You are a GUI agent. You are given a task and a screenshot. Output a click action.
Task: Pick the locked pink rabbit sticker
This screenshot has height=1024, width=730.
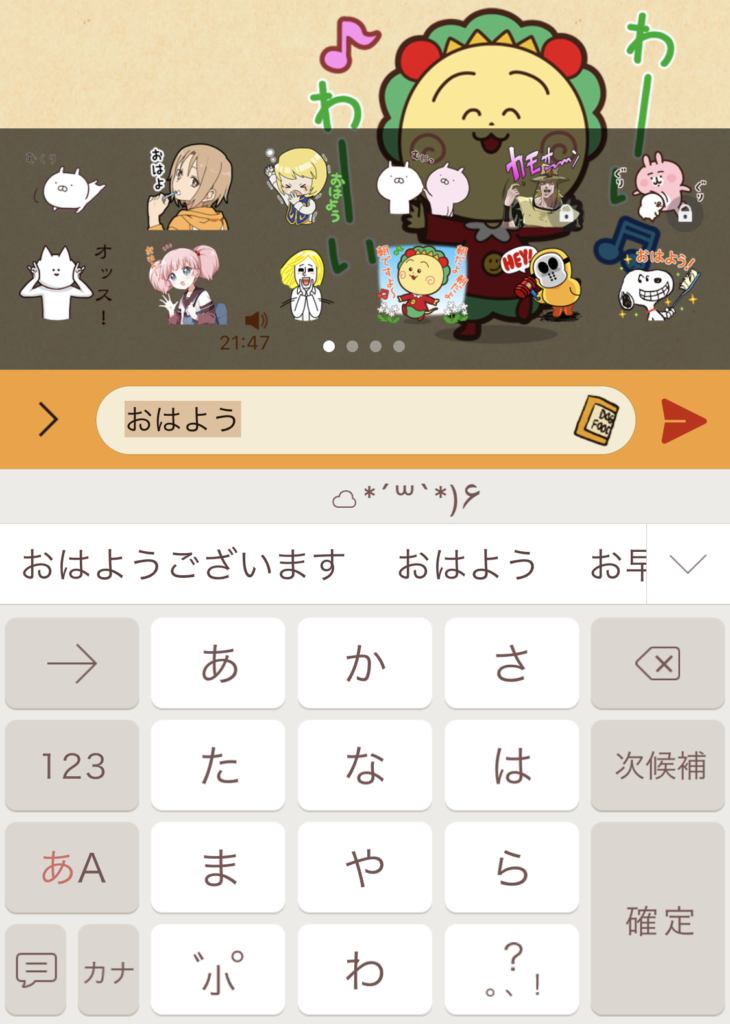tap(660, 190)
